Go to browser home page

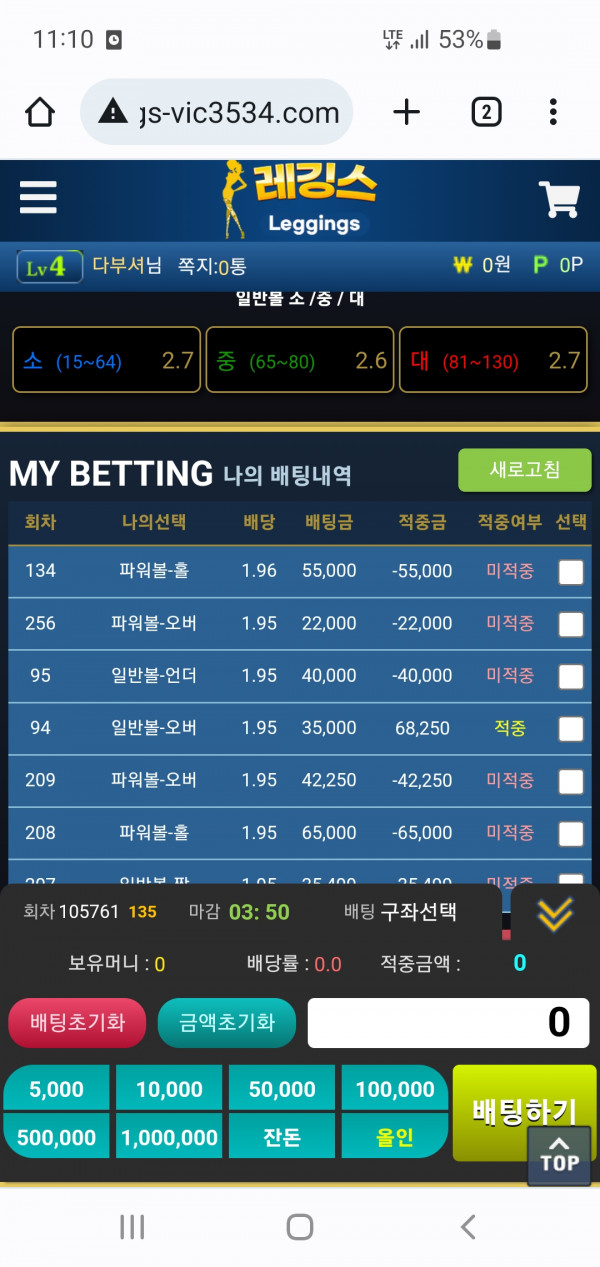click(x=40, y=113)
